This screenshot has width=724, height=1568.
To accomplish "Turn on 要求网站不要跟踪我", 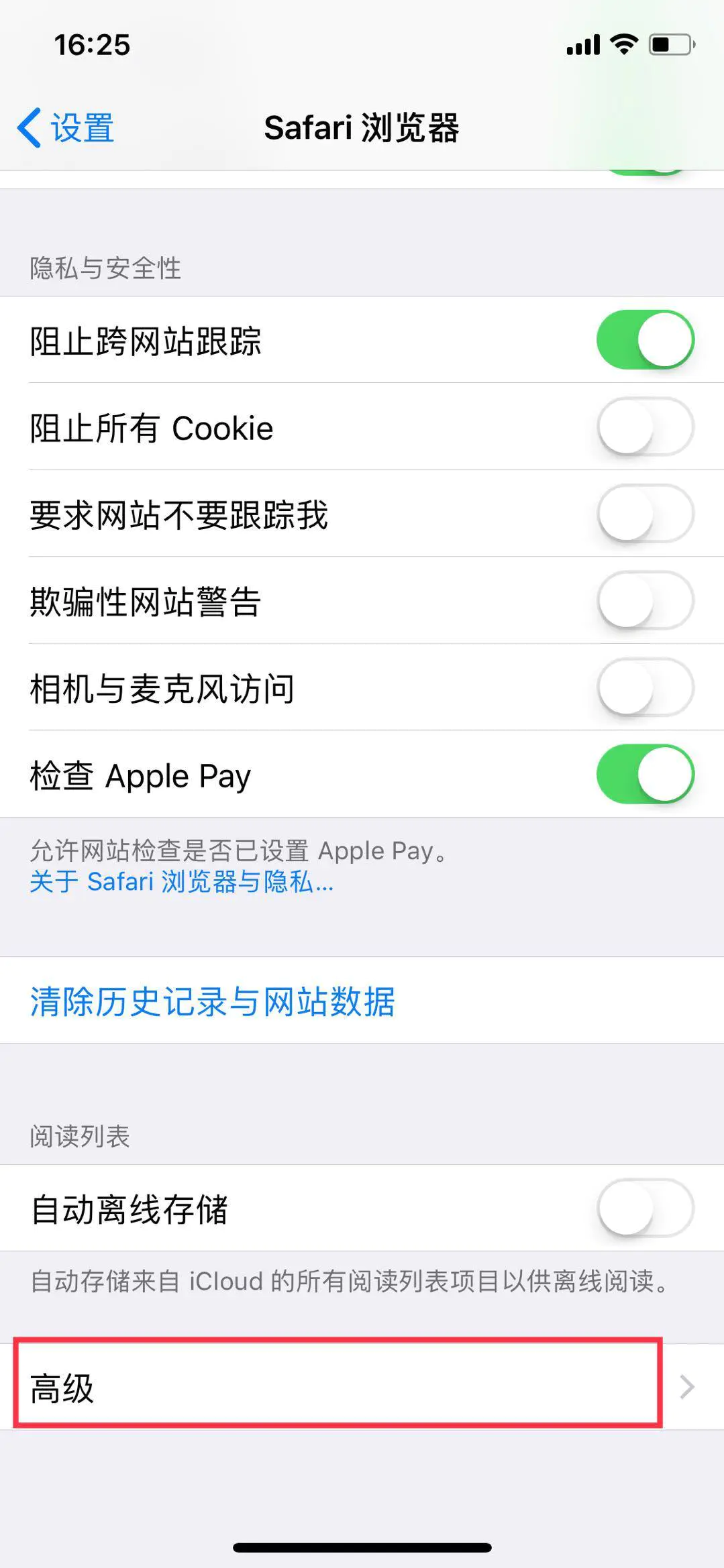I will tap(645, 514).
